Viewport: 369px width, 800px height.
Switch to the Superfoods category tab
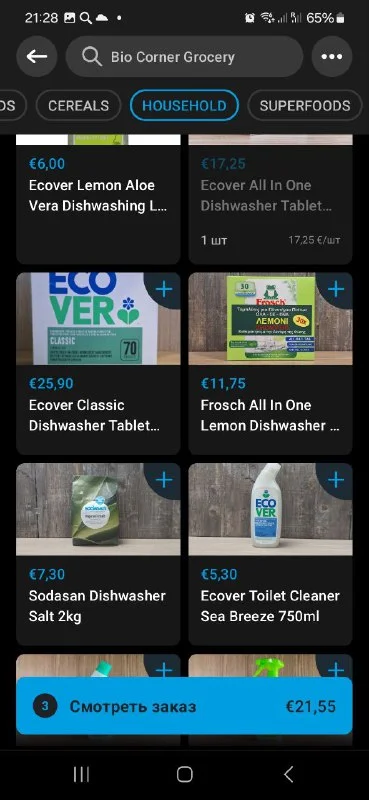click(x=305, y=106)
